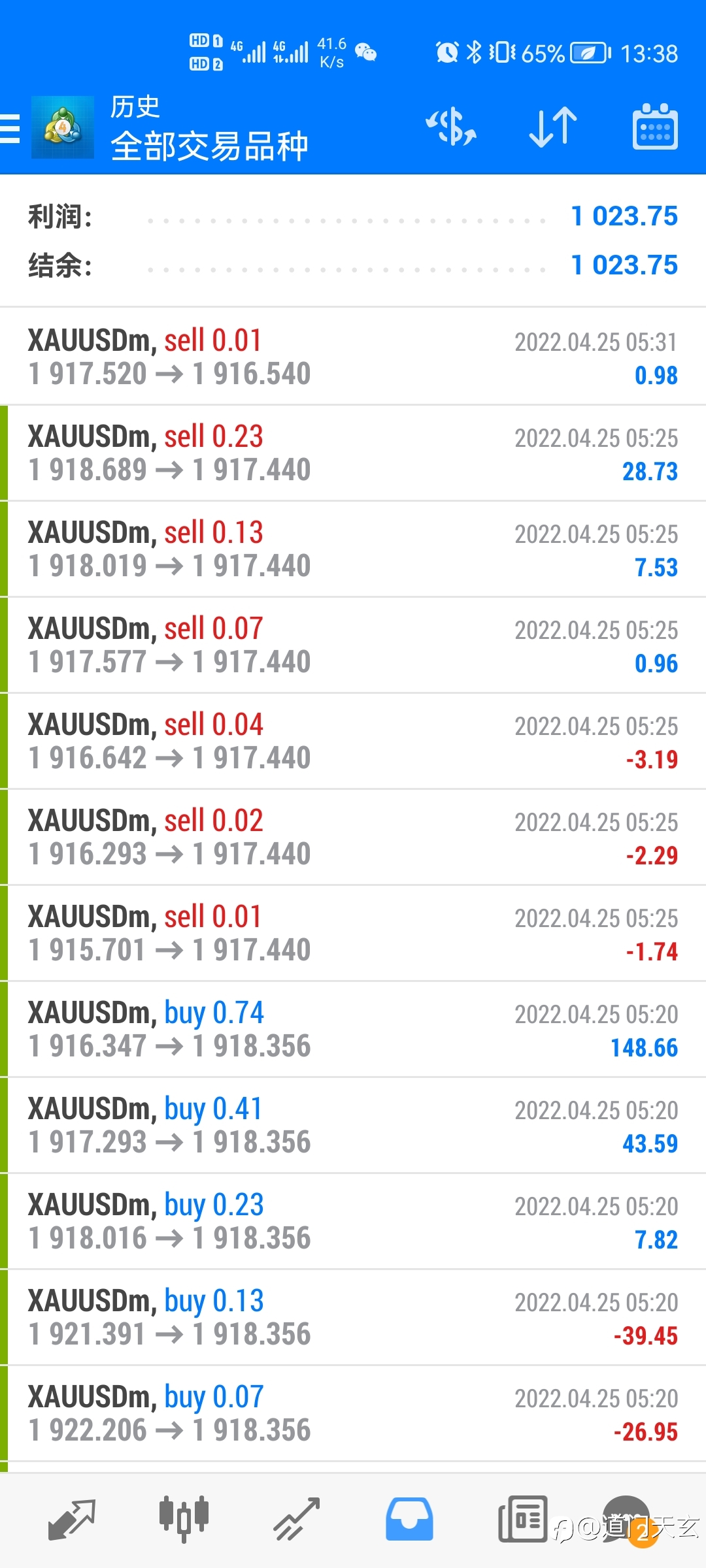Screen dimensions: 706x1568
Task: Switch to the Trade tab
Action: (x=297, y=1520)
